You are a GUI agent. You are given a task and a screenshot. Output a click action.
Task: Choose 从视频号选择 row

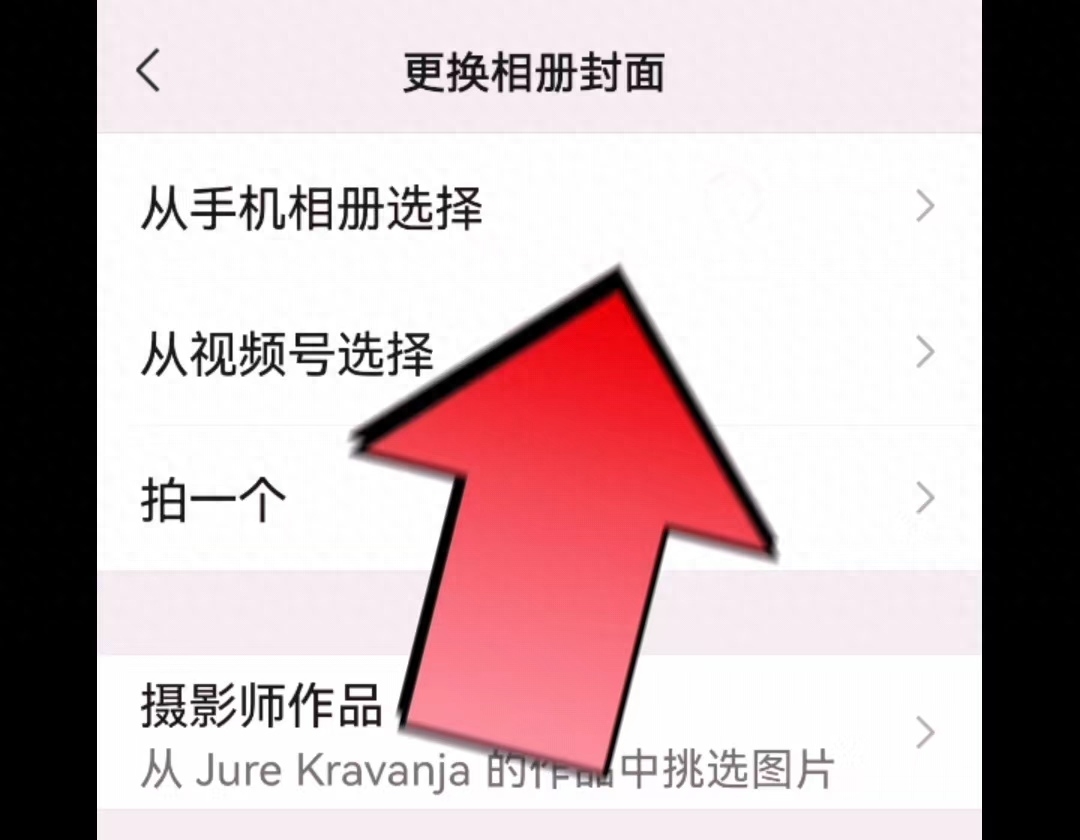click(288, 353)
